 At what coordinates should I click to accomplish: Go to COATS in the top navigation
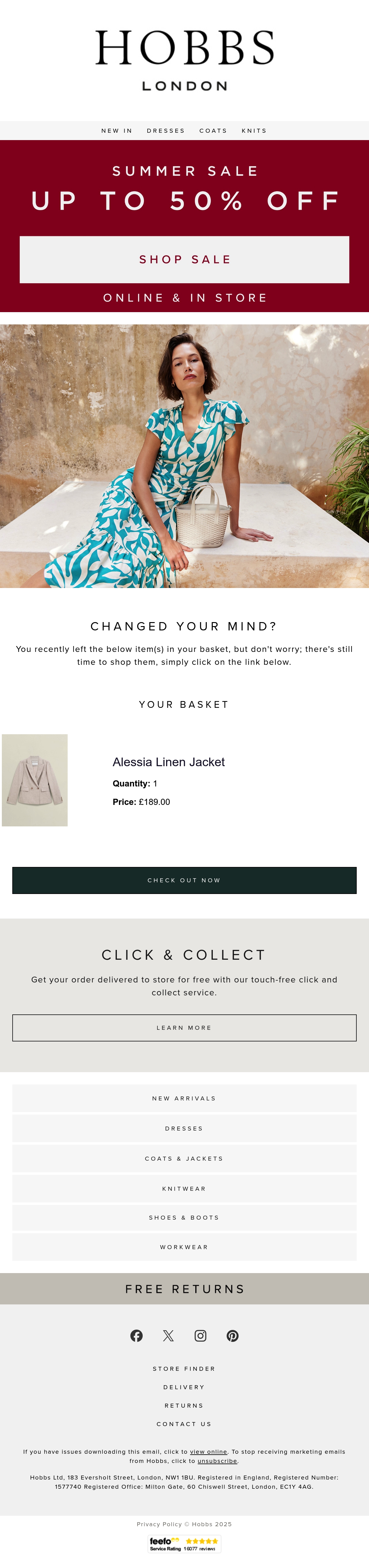pos(213,131)
